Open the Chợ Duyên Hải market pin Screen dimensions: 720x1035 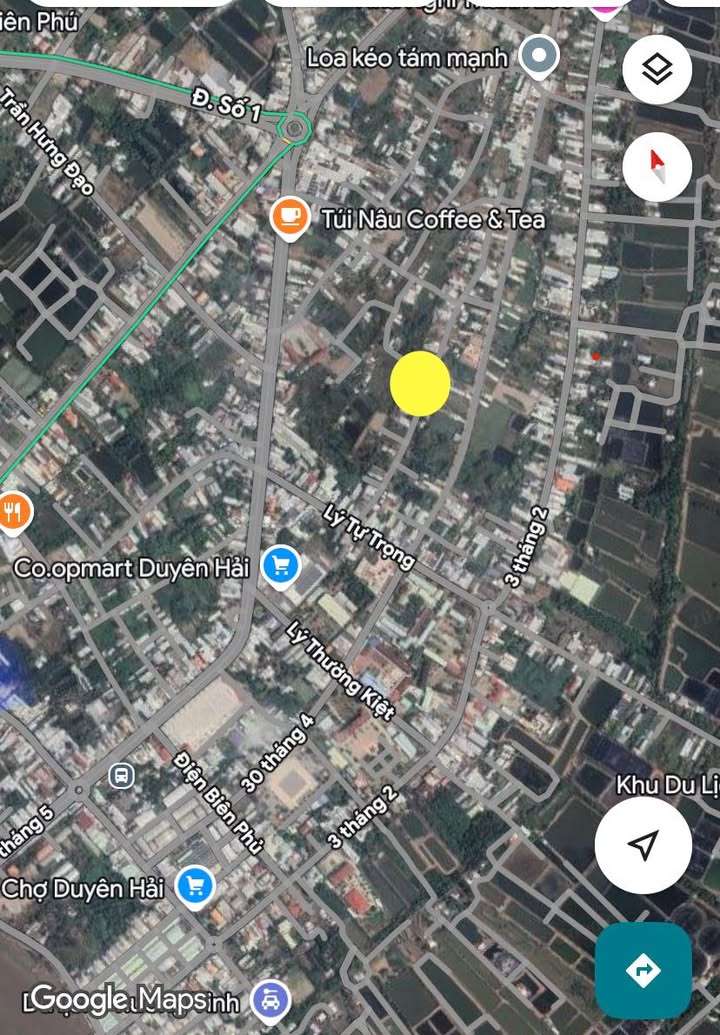coord(195,886)
